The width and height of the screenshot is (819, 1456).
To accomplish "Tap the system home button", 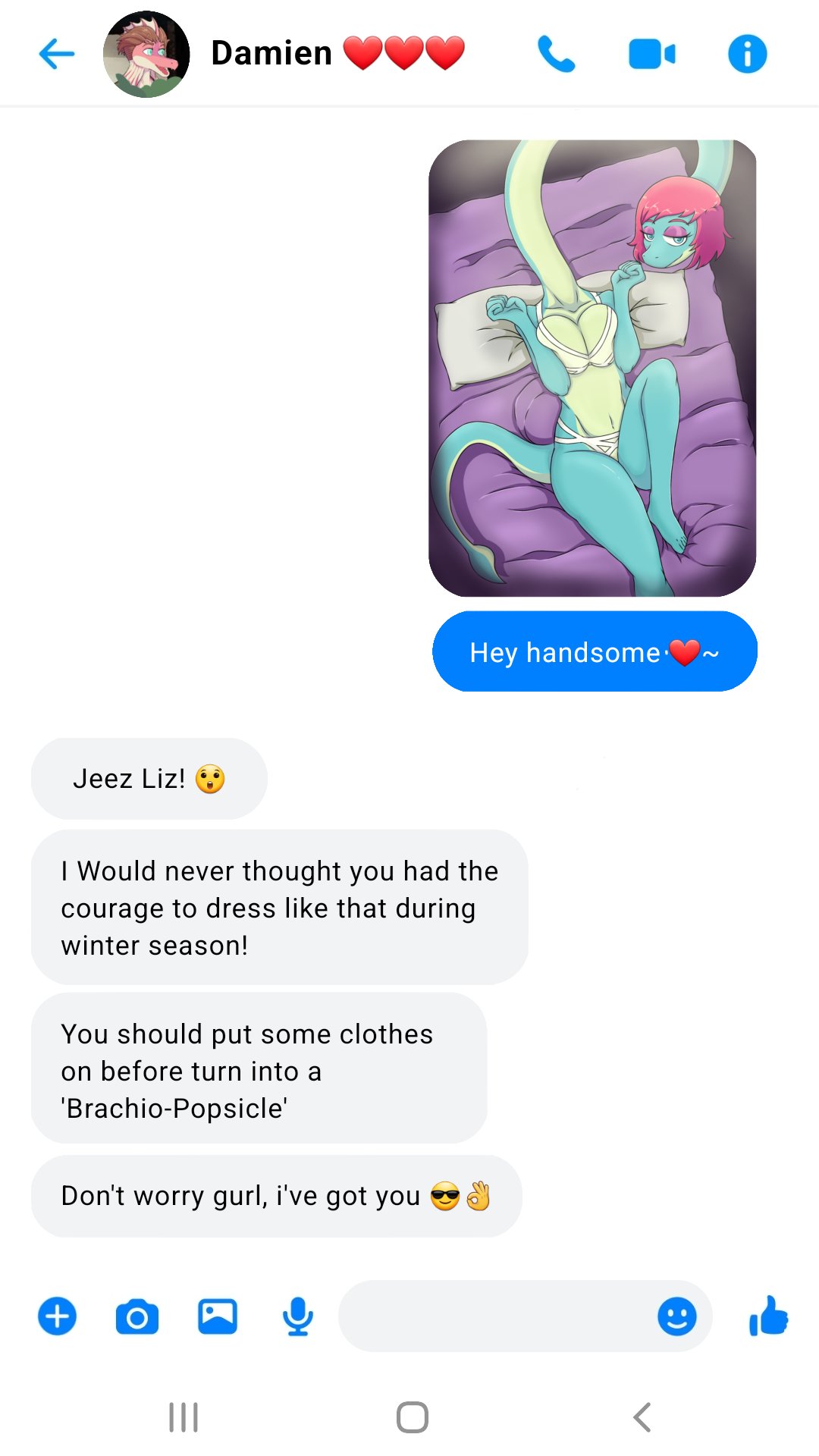I will 412,1417.
